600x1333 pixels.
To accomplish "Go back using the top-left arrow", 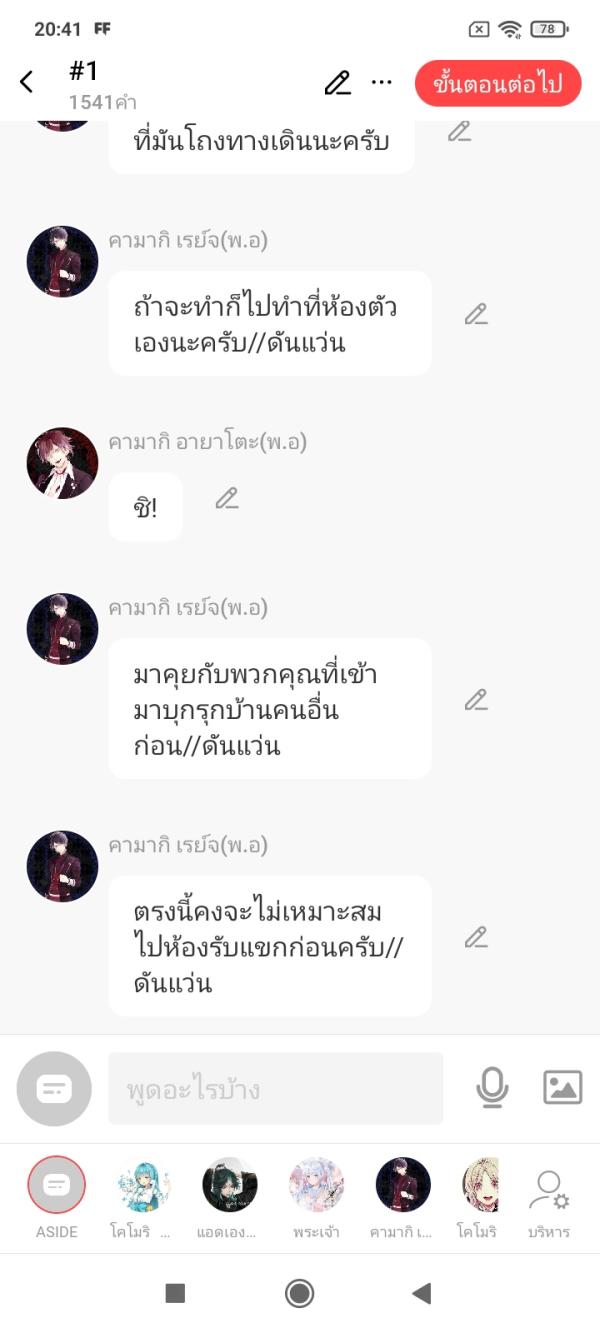I will [27, 82].
